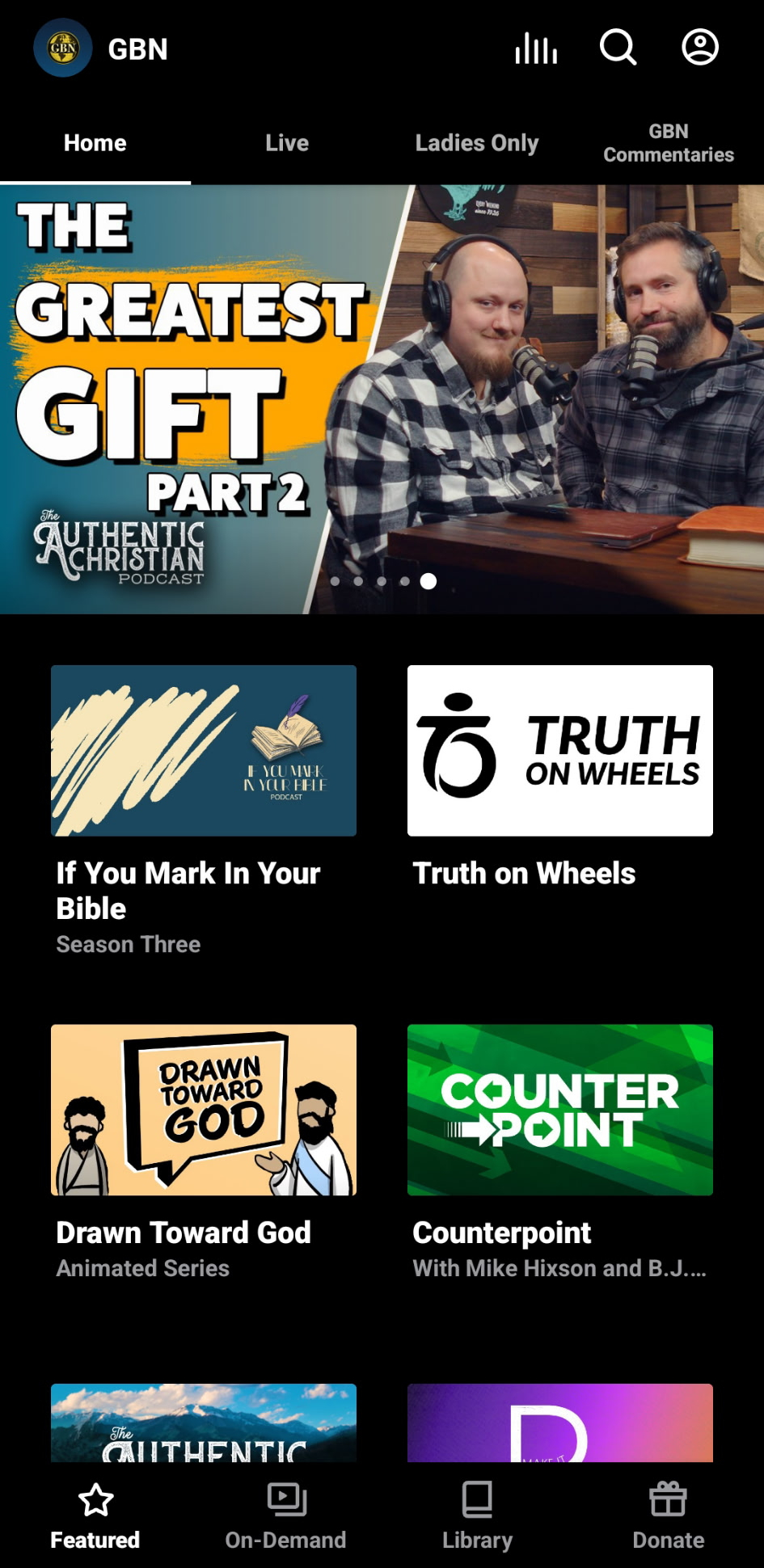Open the account profile icon

pos(700,48)
